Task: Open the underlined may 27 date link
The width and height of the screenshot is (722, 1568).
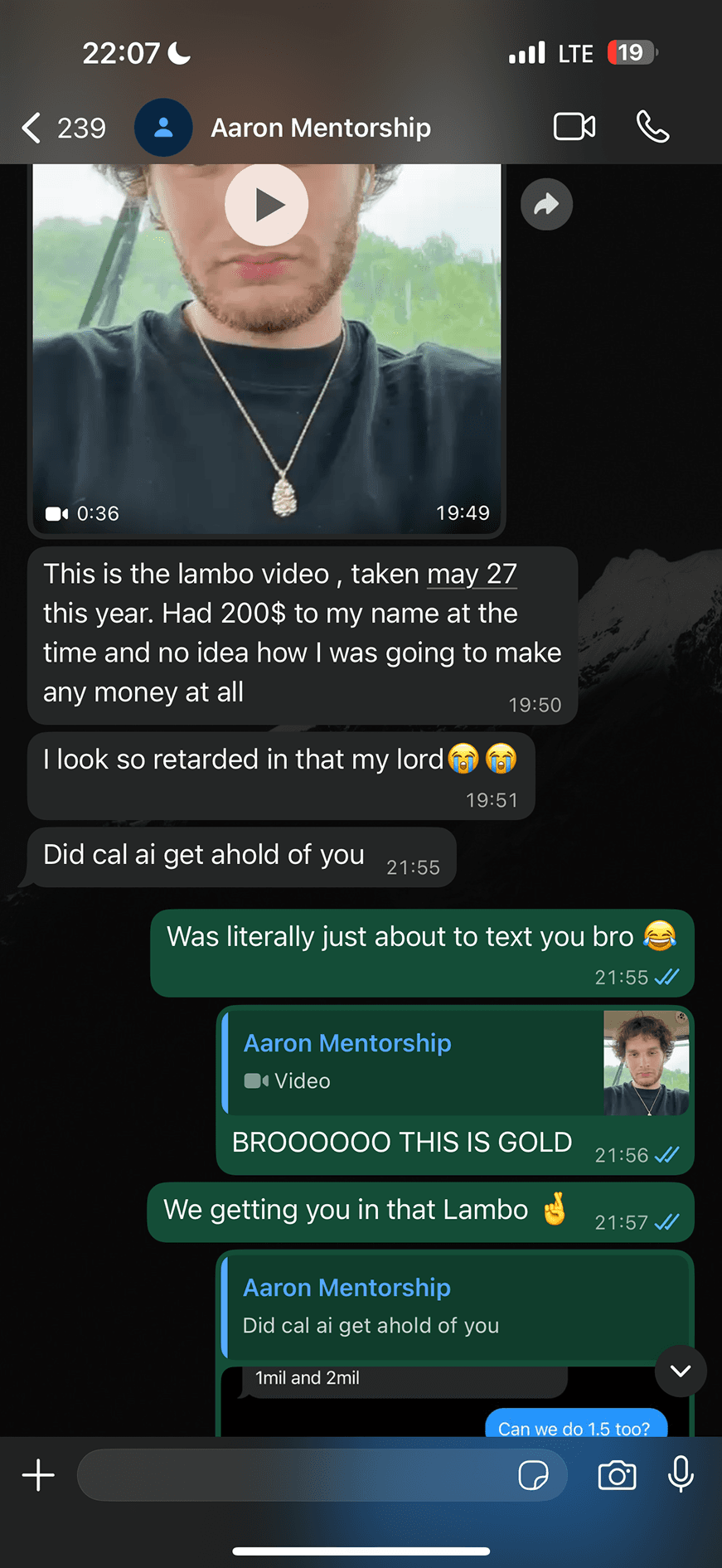Action: 472,574
